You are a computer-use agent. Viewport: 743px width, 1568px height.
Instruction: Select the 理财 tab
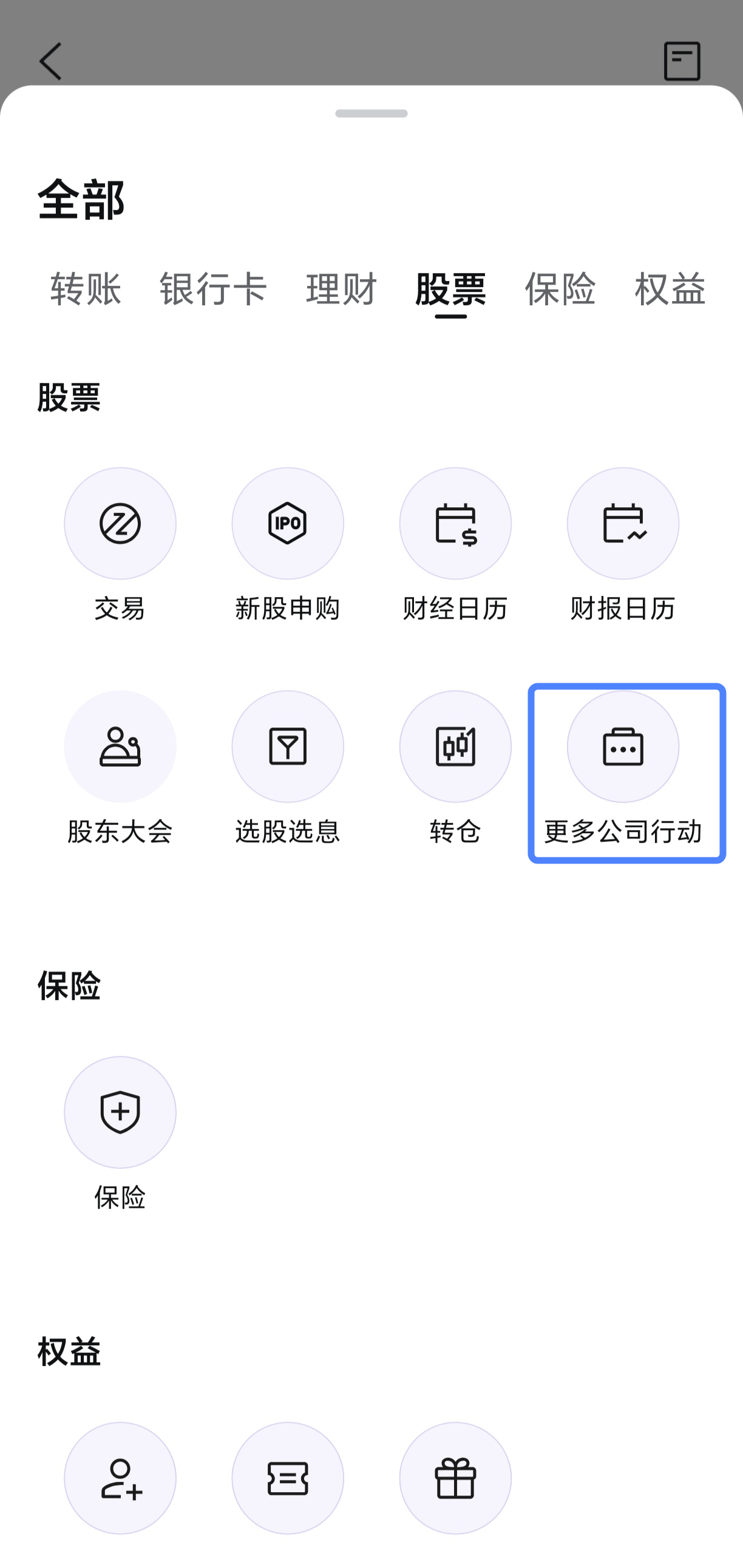click(342, 288)
